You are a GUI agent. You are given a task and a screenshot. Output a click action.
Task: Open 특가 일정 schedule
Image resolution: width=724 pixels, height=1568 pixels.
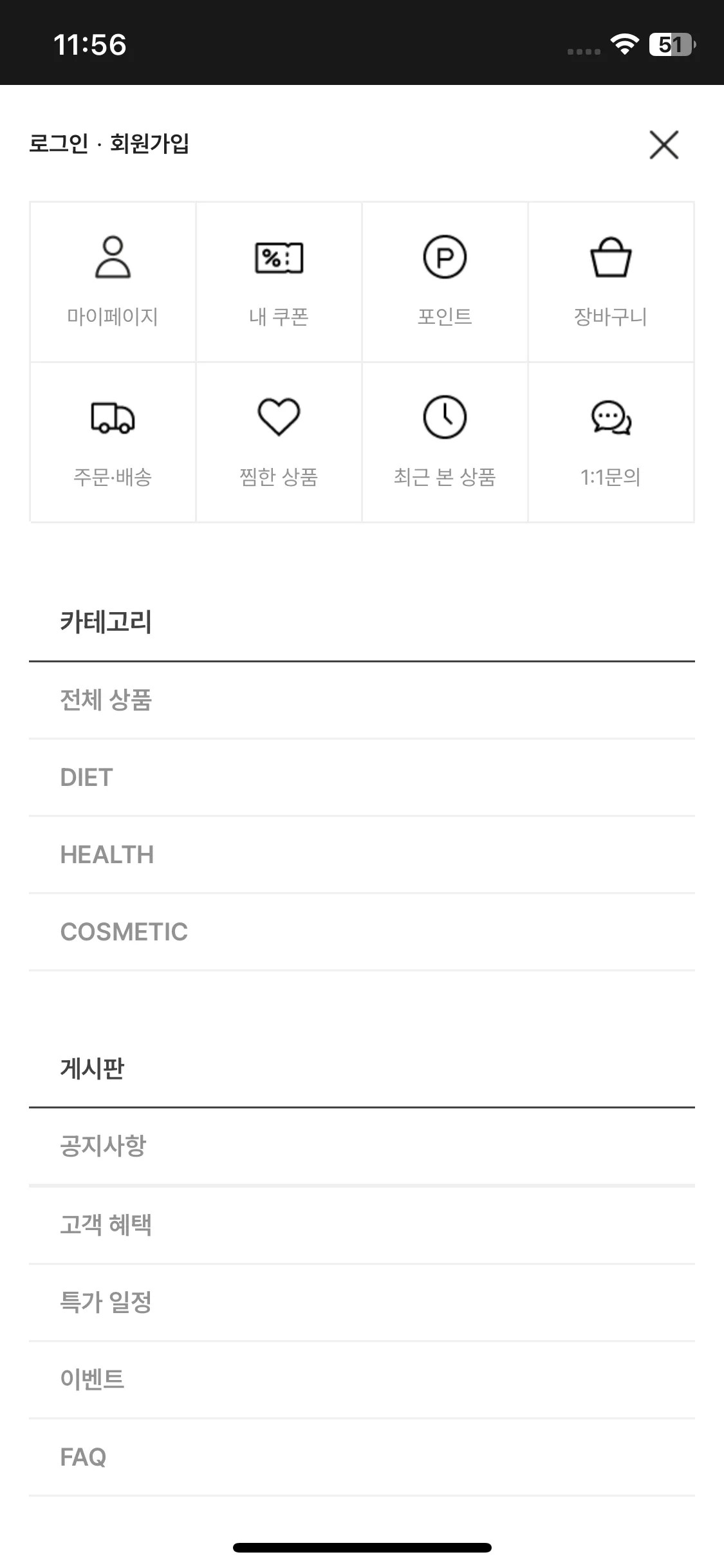point(106,1302)
